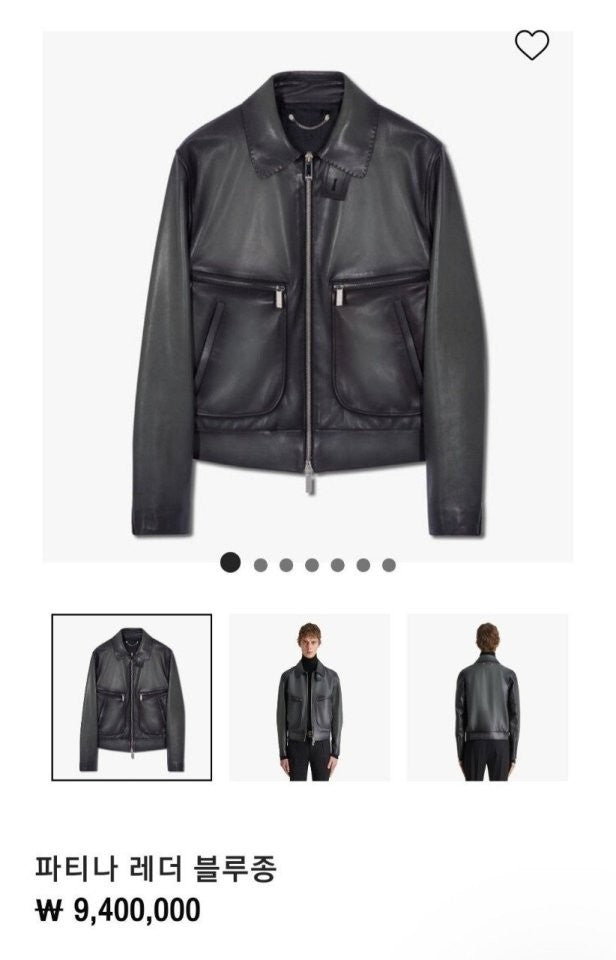Jump to the last image indicator dot
616x960 pixels.
(x=389, y=565)
